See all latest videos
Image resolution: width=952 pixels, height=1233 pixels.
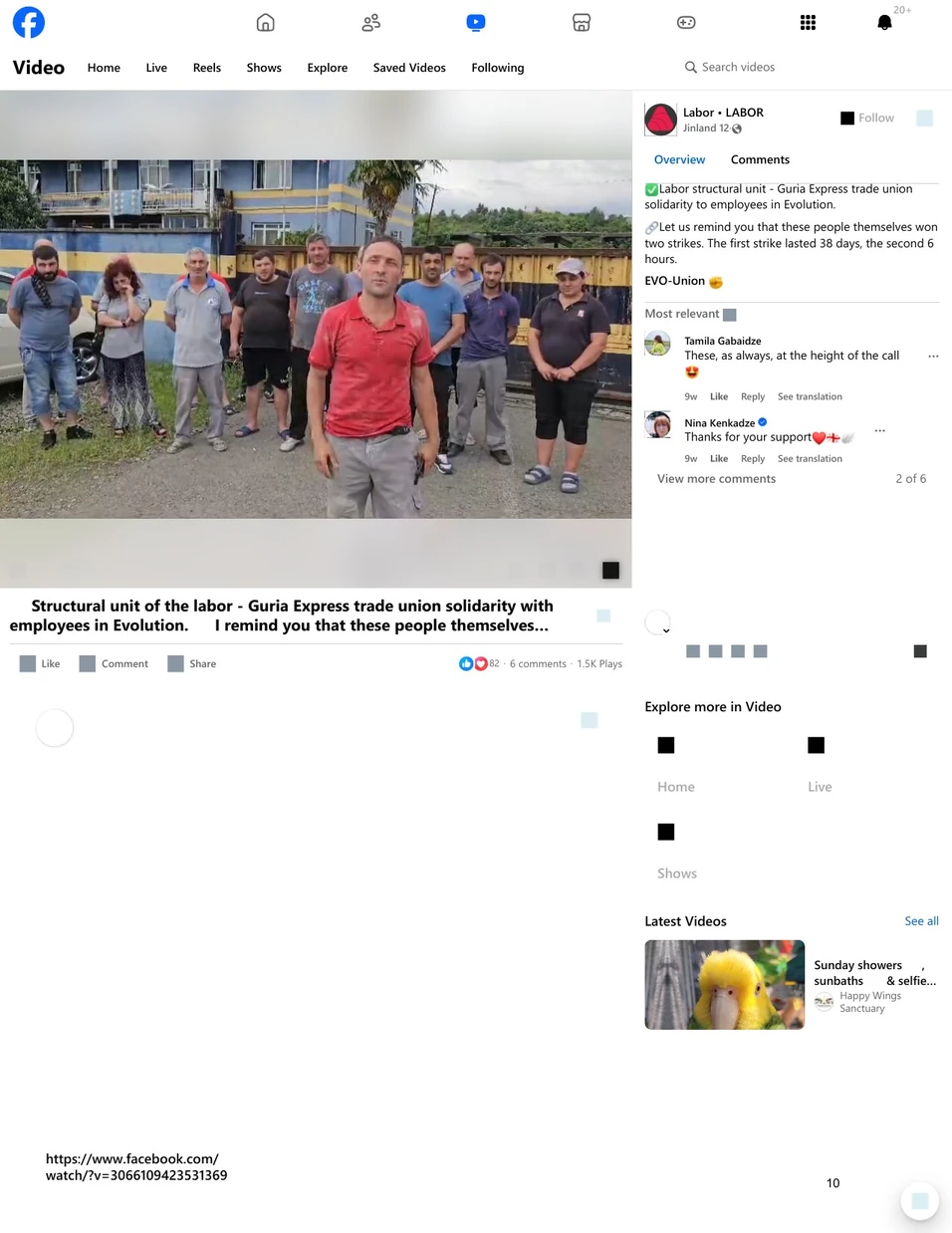click(x=921, y=921)
